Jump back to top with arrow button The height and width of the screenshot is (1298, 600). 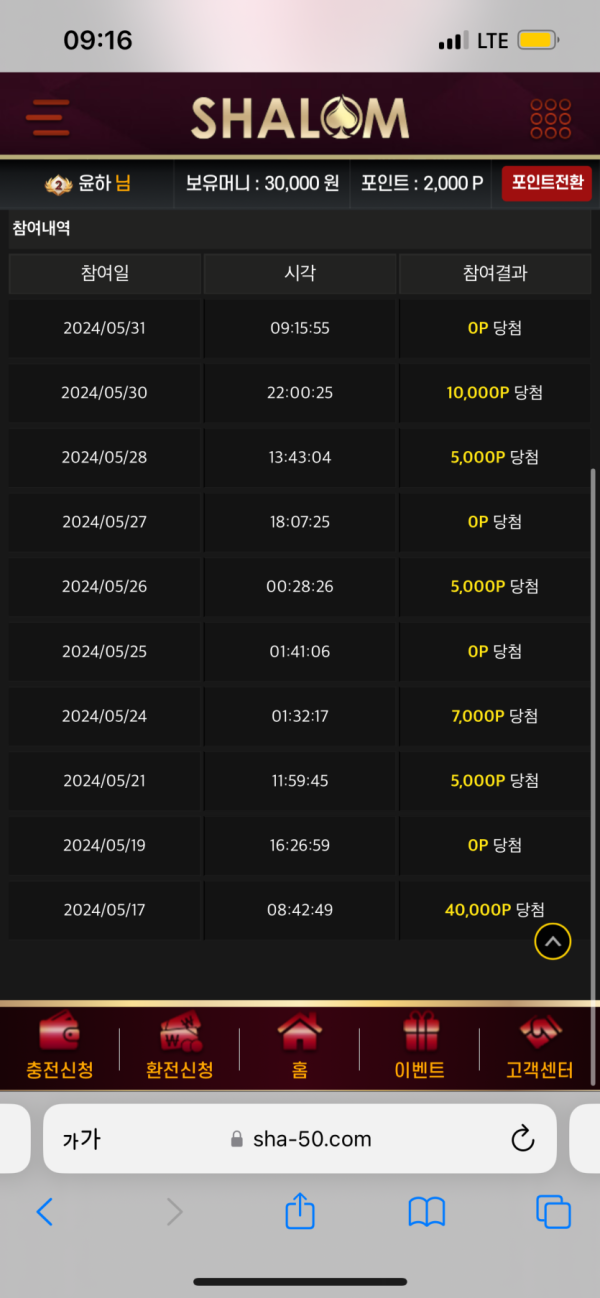(x=553, y=941)
